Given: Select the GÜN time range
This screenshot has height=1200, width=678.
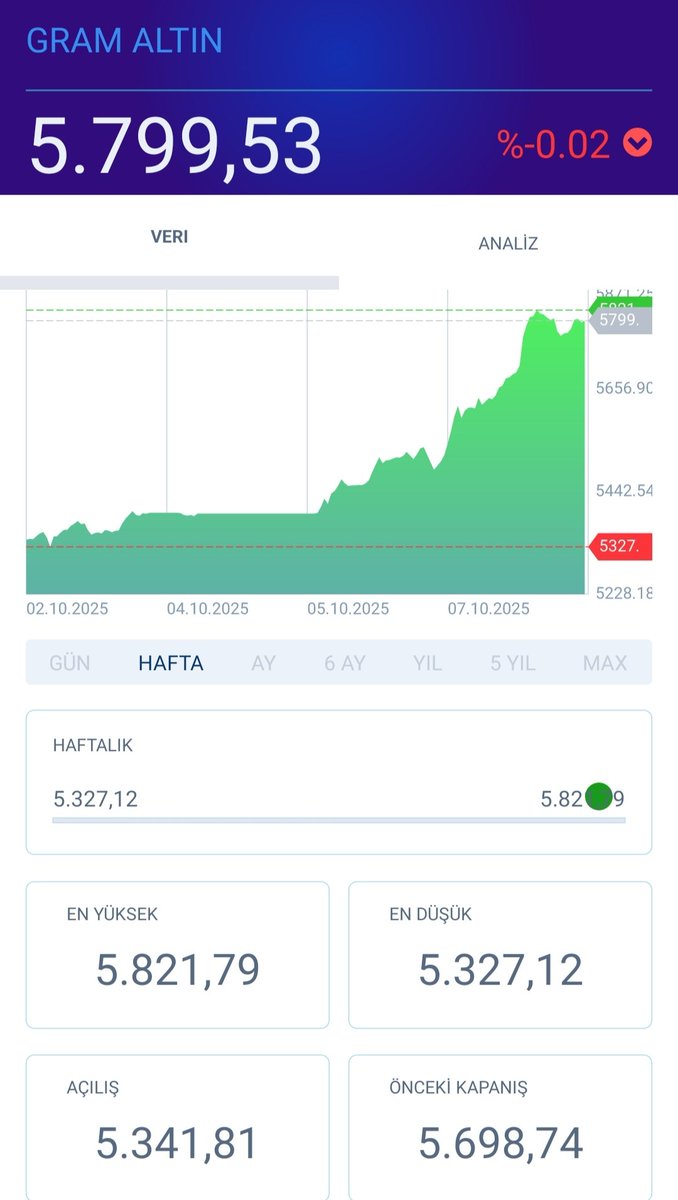Looking at the screenshot, I should click(70, 663).
